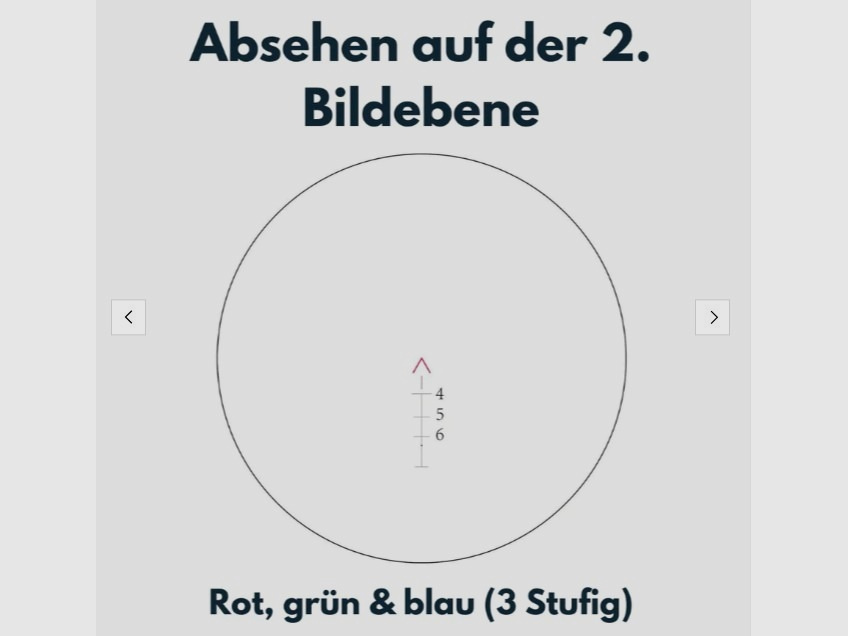848x636 pixels.
Task: Go to the previous product image
Action: (x=128, y=317)
